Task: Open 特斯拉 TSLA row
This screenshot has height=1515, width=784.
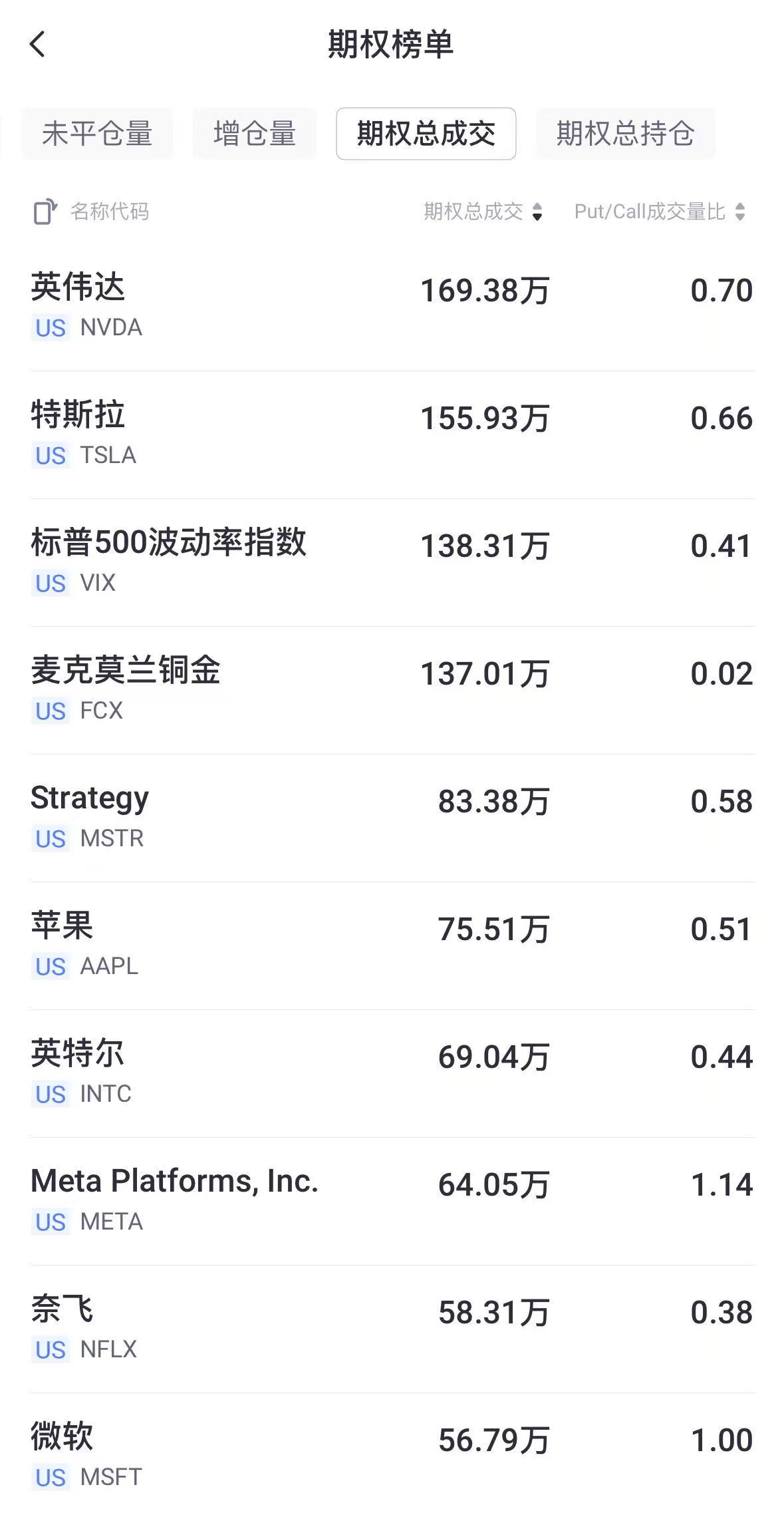Action: point(392,434)
